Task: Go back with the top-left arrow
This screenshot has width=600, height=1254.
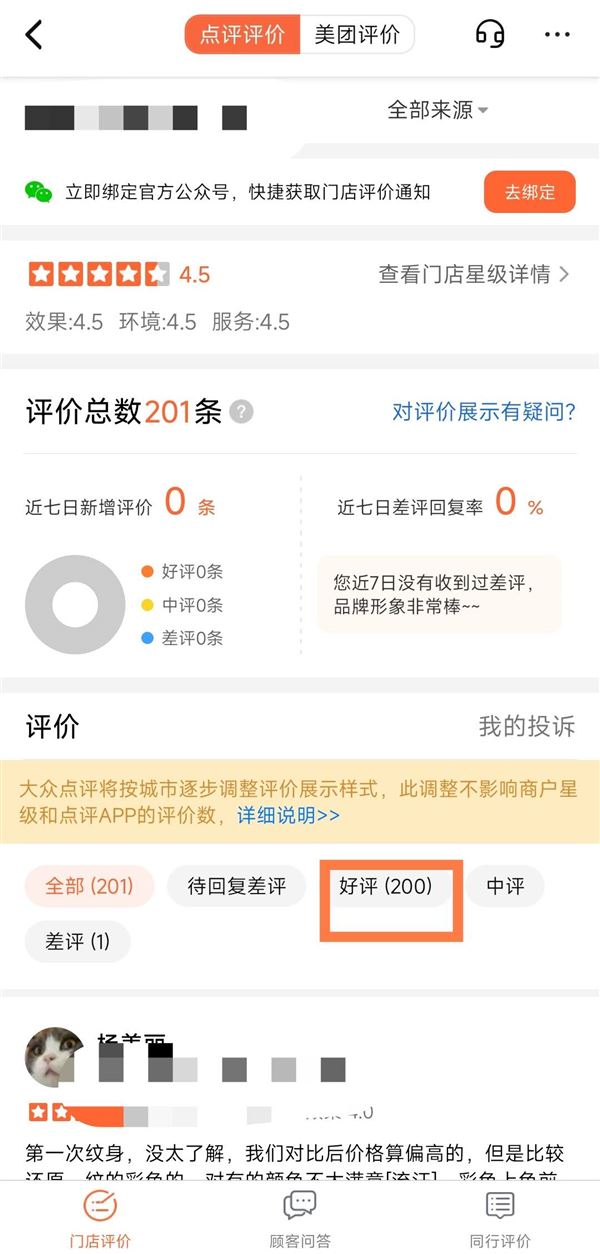Action: (x=34, y=35)
